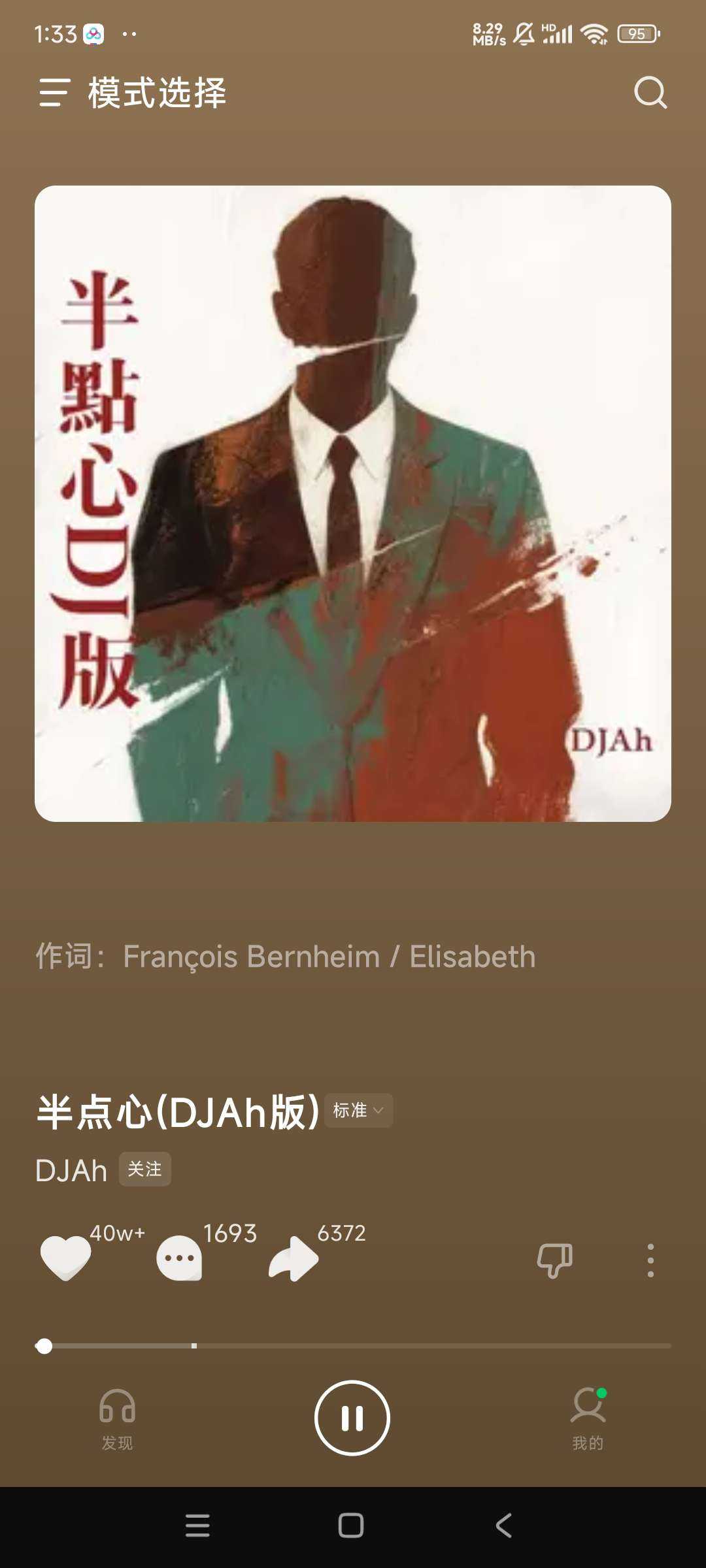Image resolution: width=706 pixels, height=1568 pixels.
Task: Switch to the 发现 tab
Action: coord(118,1419)
